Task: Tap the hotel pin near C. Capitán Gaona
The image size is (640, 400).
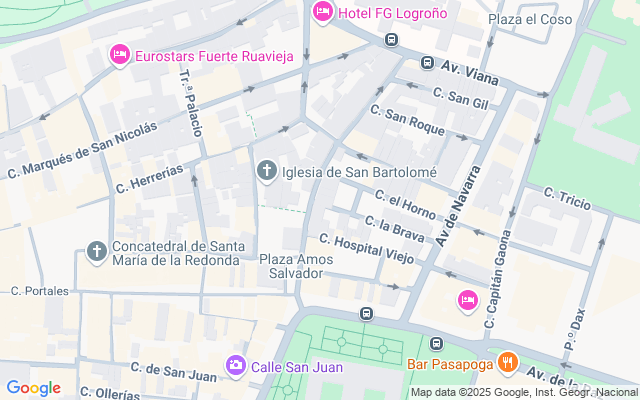Action: [x=467, y=299]
